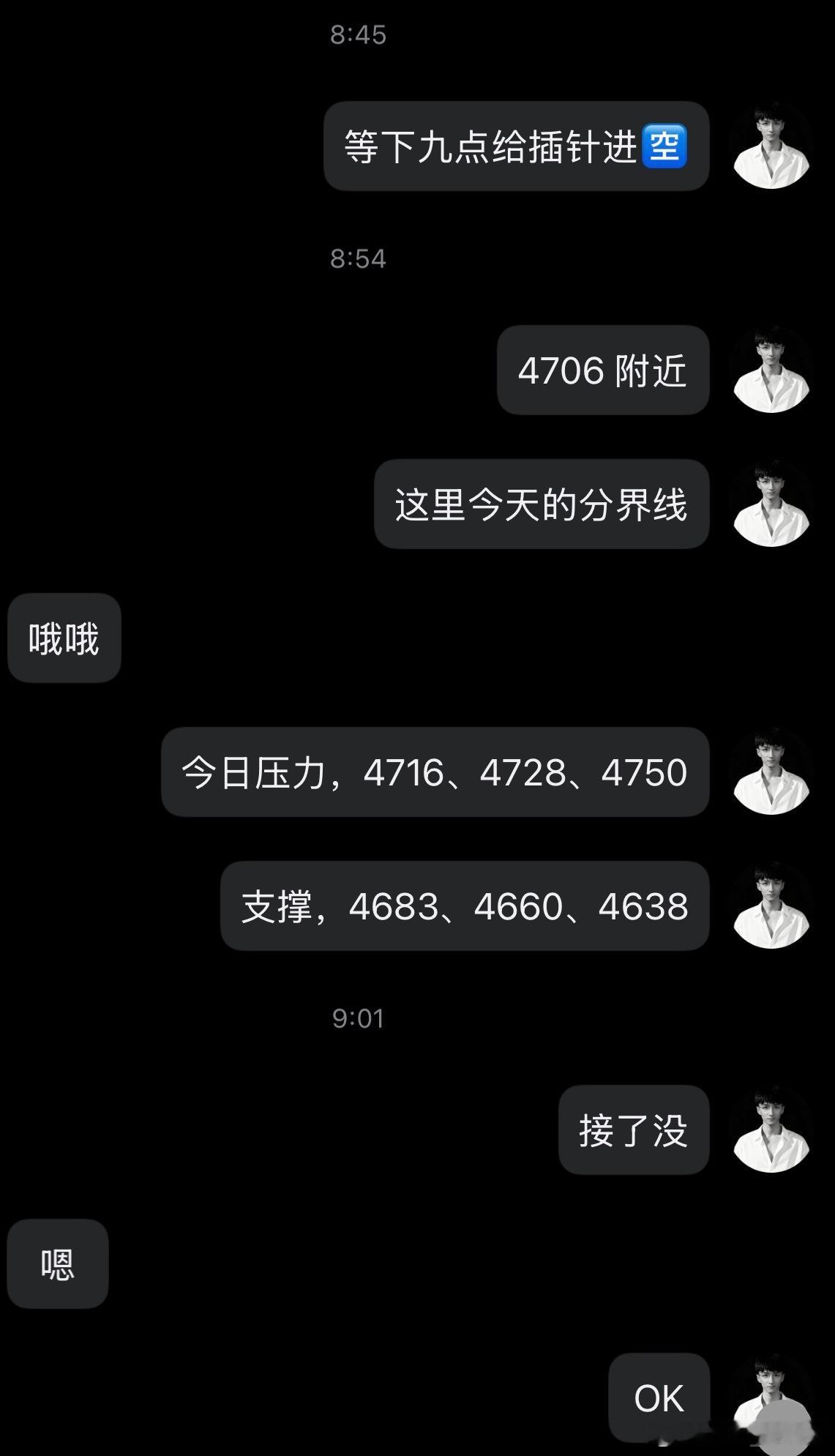Open the avatar next to the 支撑 message
The height and width of the screenshot is (1456, 835).
pos(771,906)
